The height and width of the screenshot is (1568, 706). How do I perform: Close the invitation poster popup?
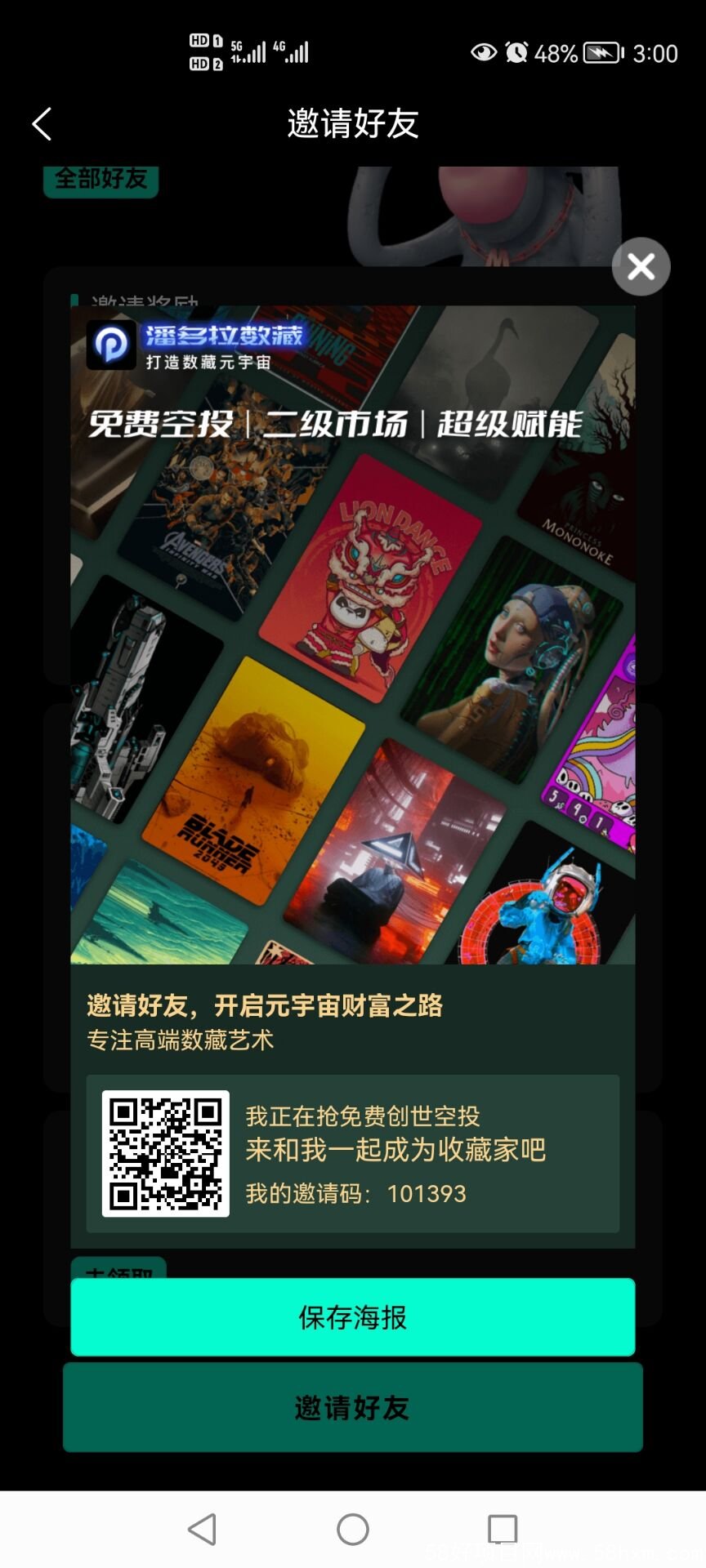[641, 266]
